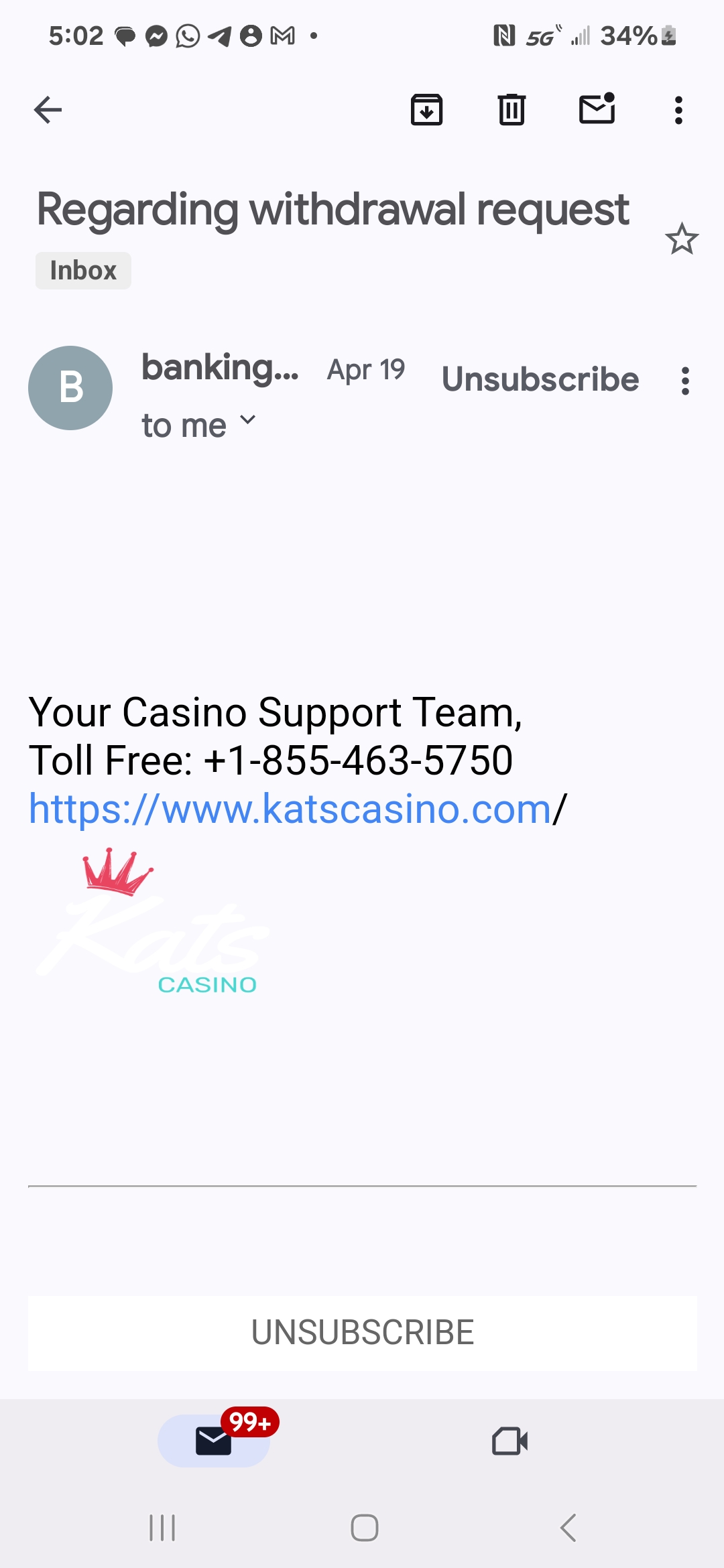Star the withdrawal request email
The width and height of the screenshot is (724, 1568).
click(x=682, y=239)
